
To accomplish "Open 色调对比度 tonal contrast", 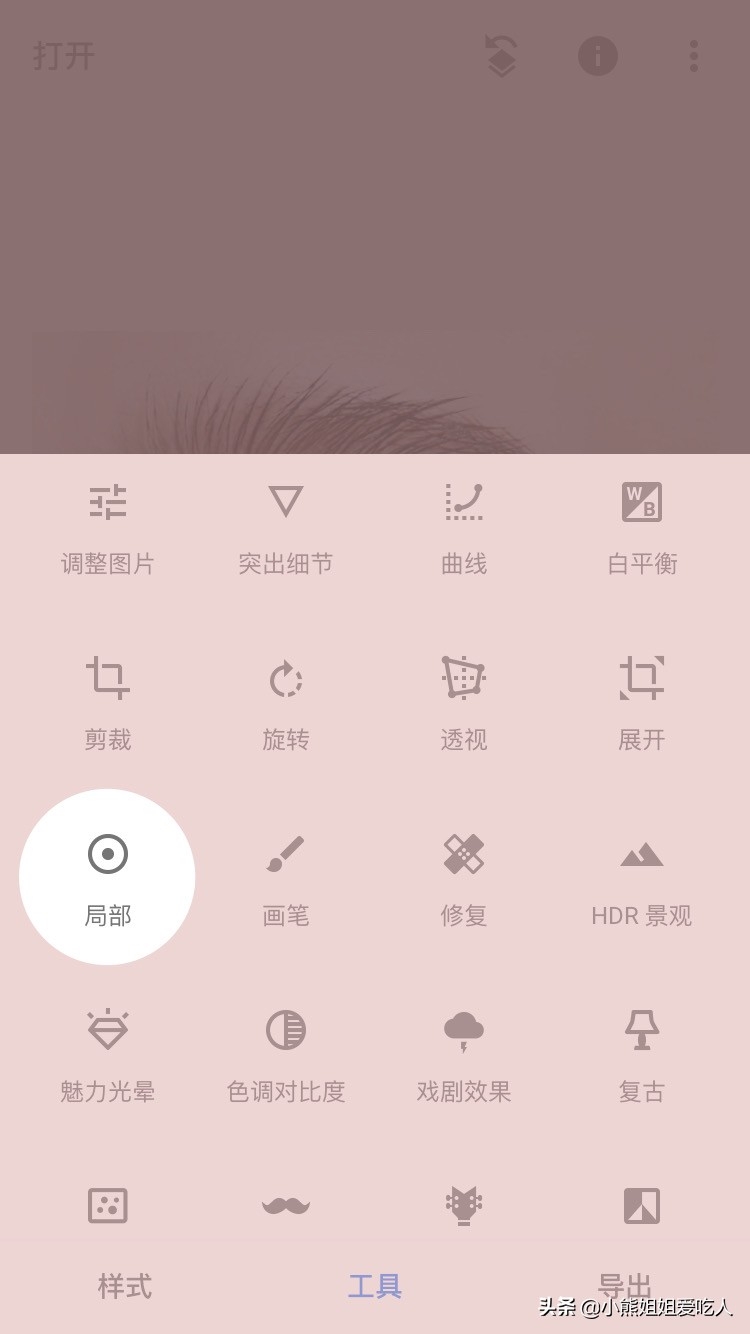I will point(286,1054).
